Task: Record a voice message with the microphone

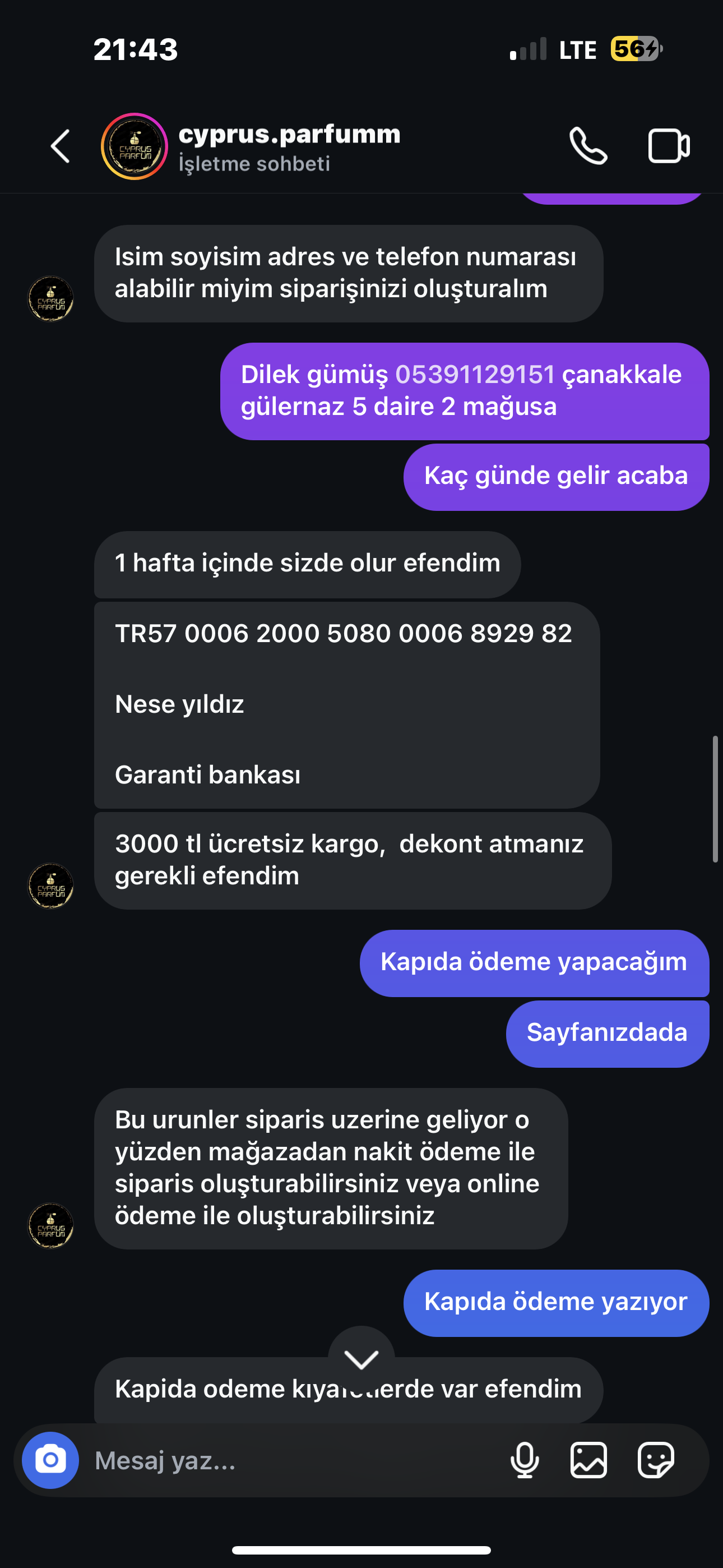Action: tap(524, 1460)
